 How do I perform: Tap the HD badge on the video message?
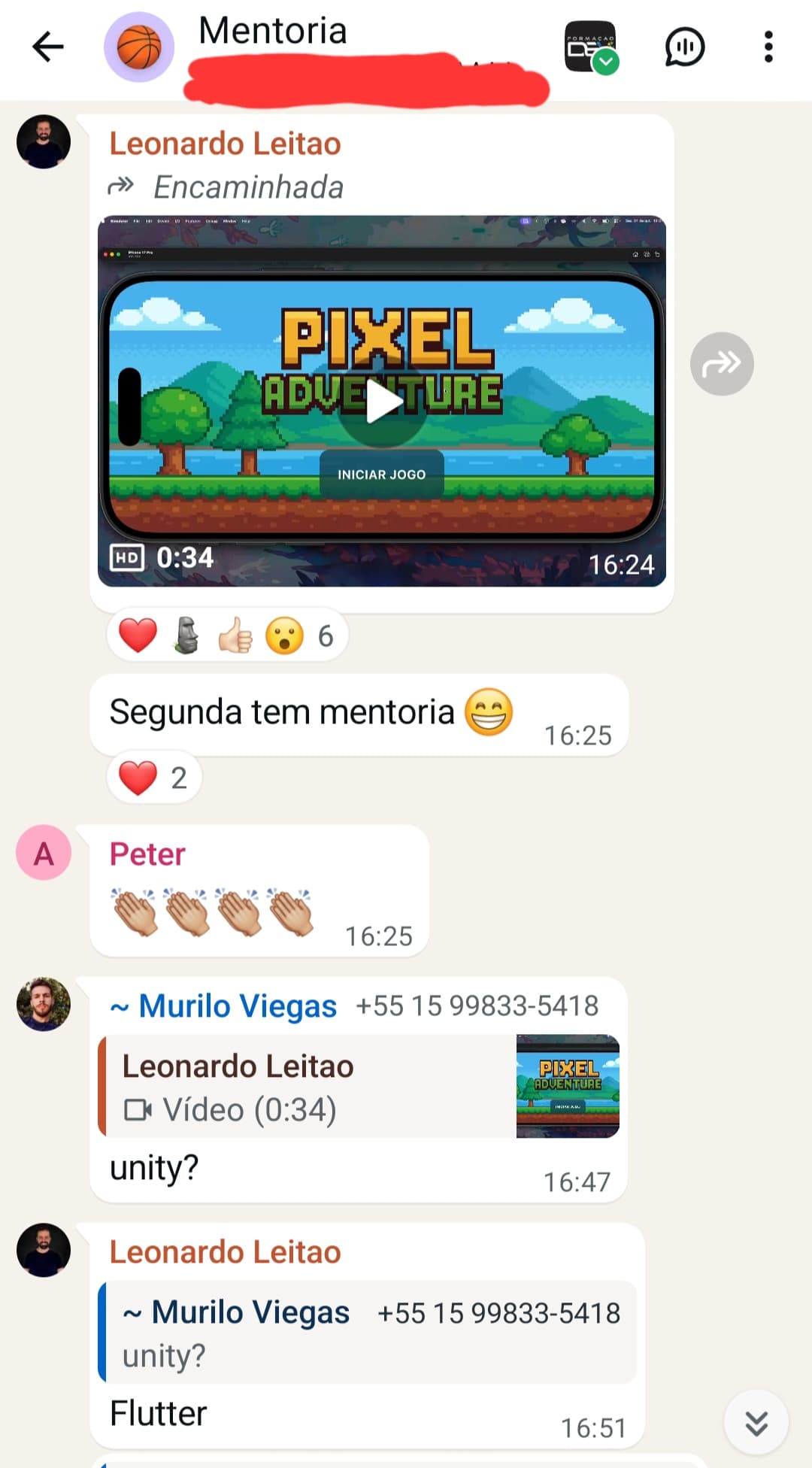click(x=128, y=558)
